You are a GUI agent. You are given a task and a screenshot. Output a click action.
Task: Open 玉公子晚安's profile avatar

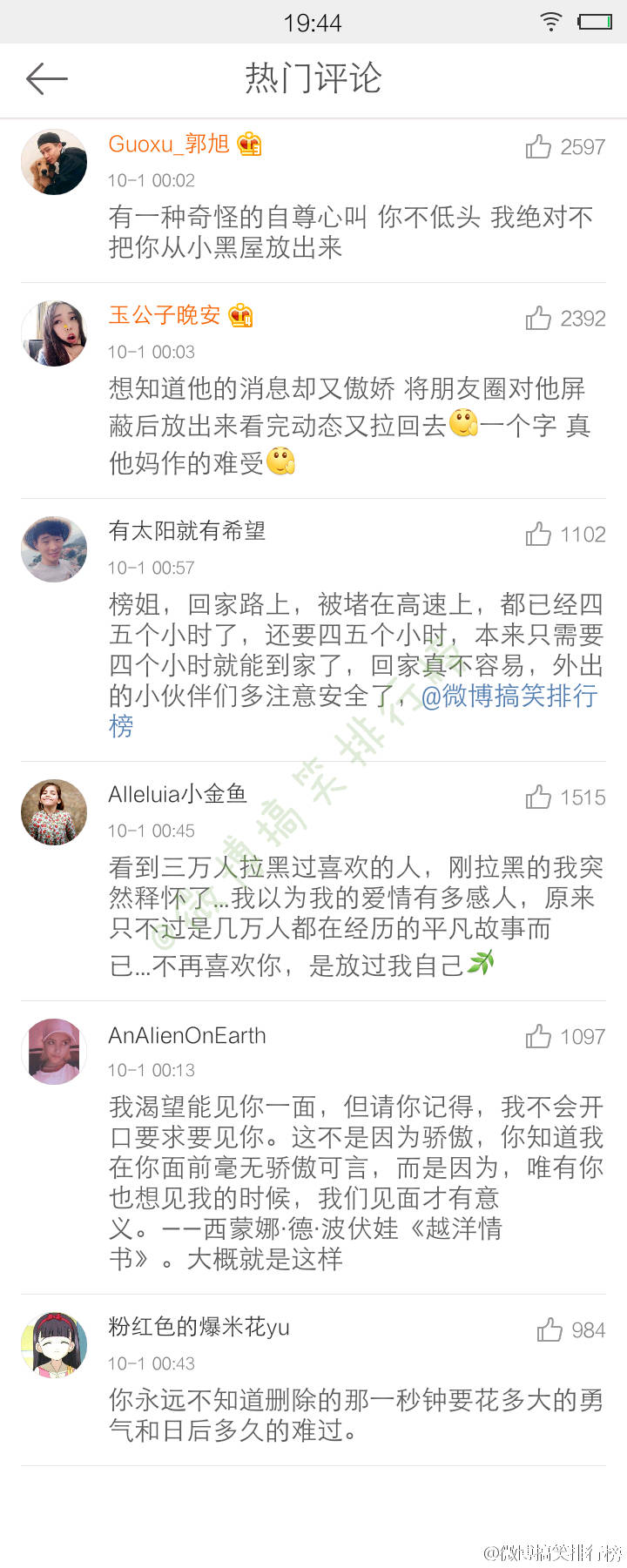[x=54, y=333]
